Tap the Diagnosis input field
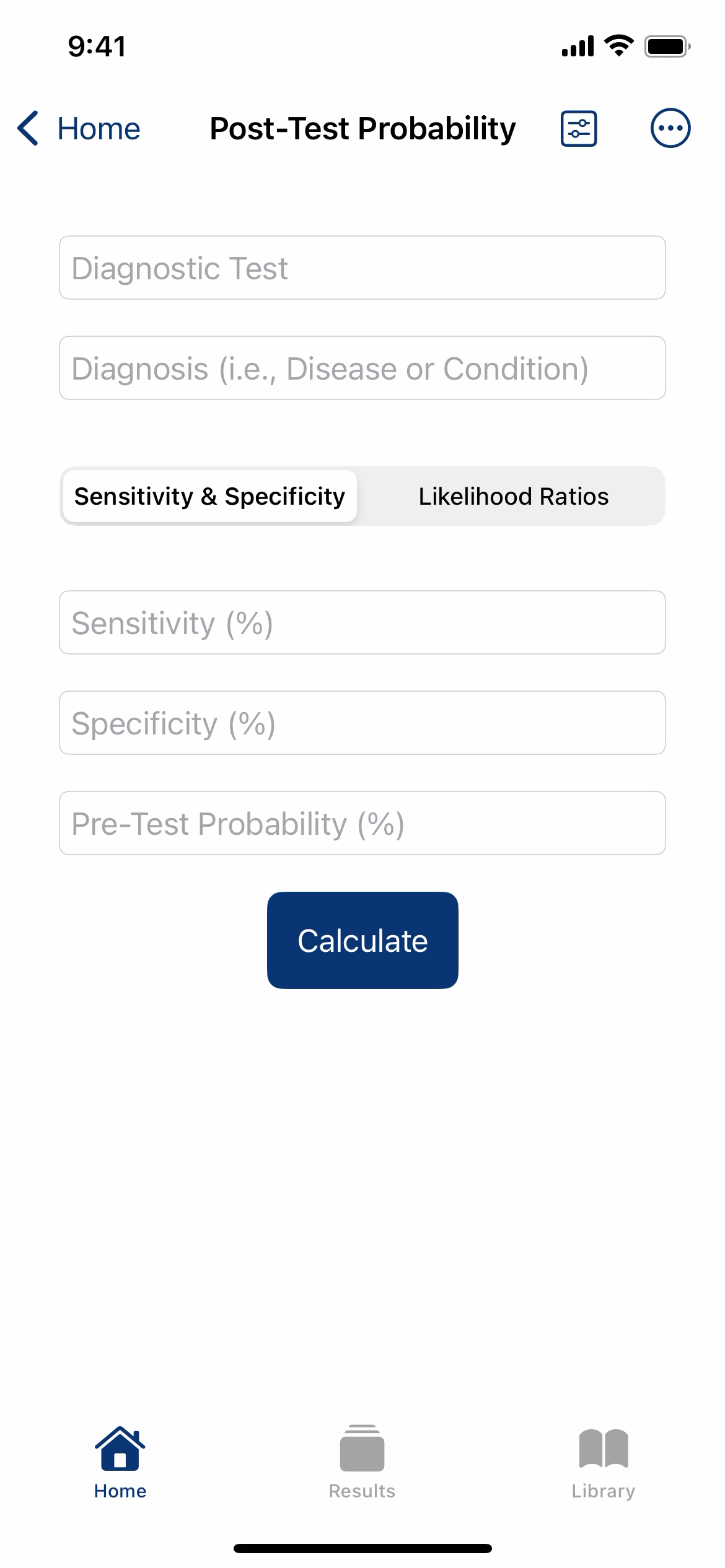 pyautogui.click(x=362, y=368)
